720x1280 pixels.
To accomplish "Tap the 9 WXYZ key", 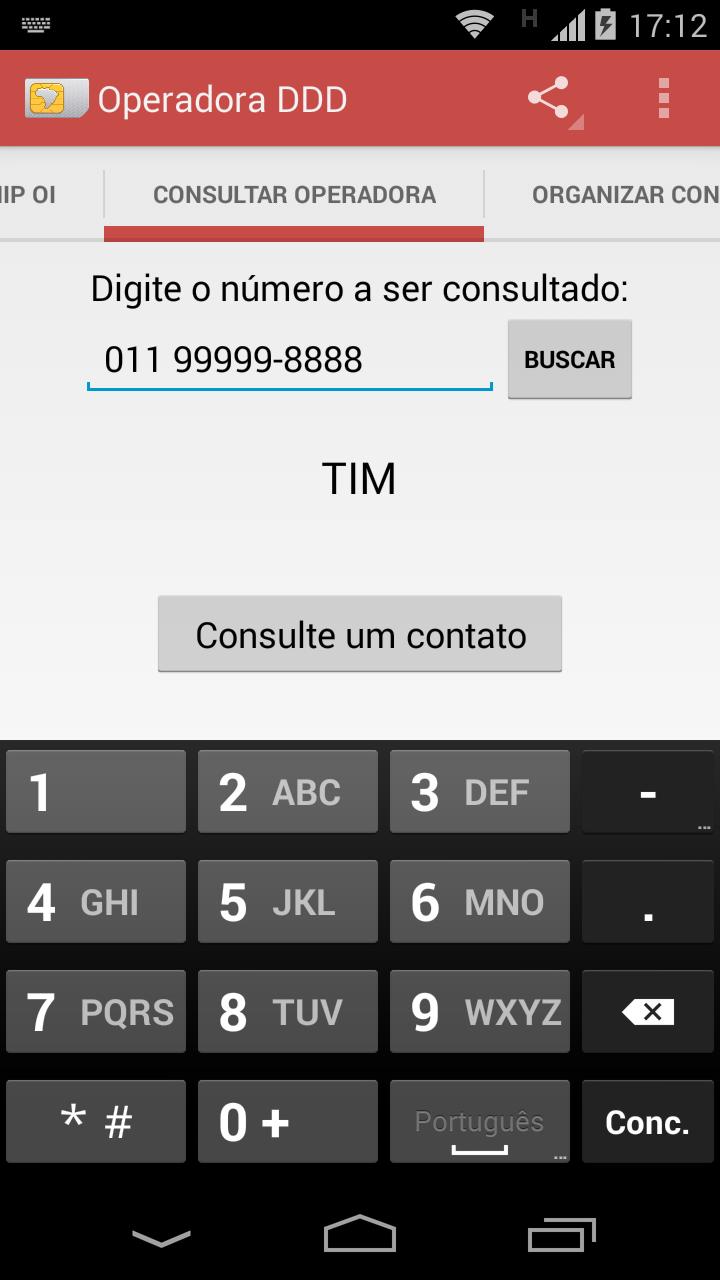I will click(x=480, y=1012).
